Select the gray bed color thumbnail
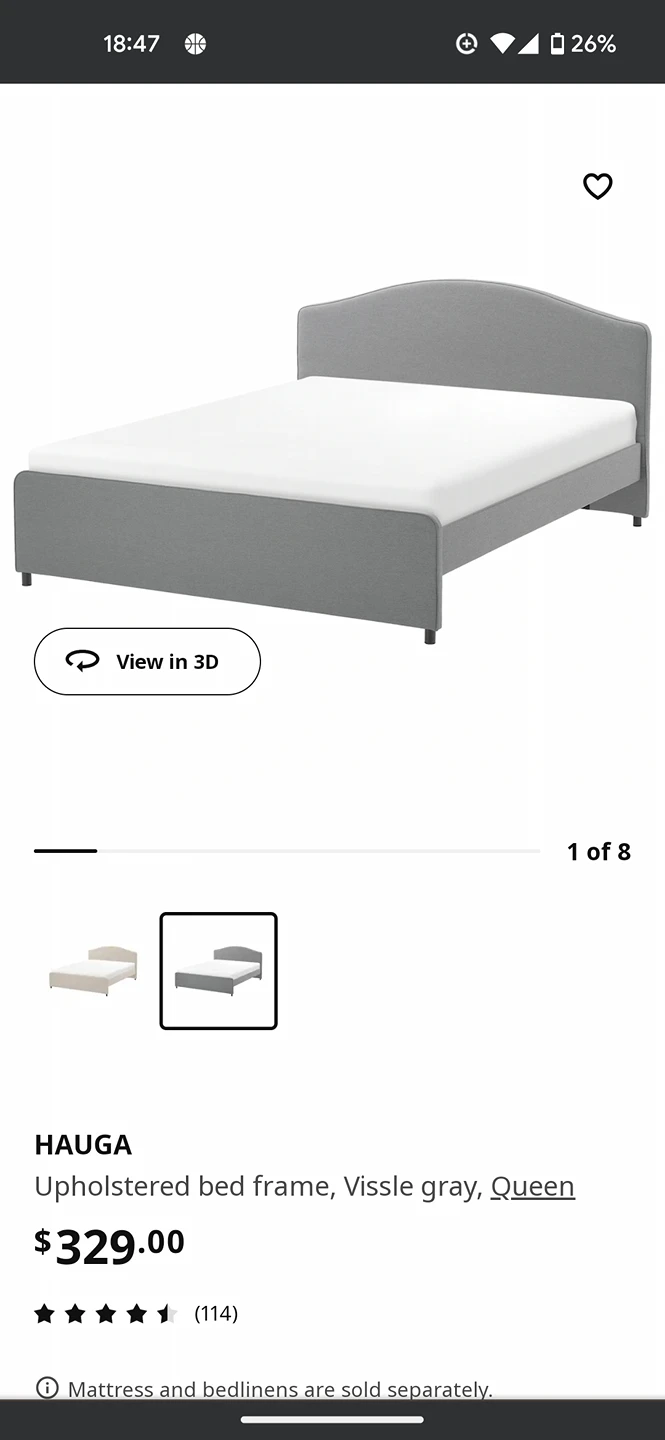 click(x=218, y=970)
